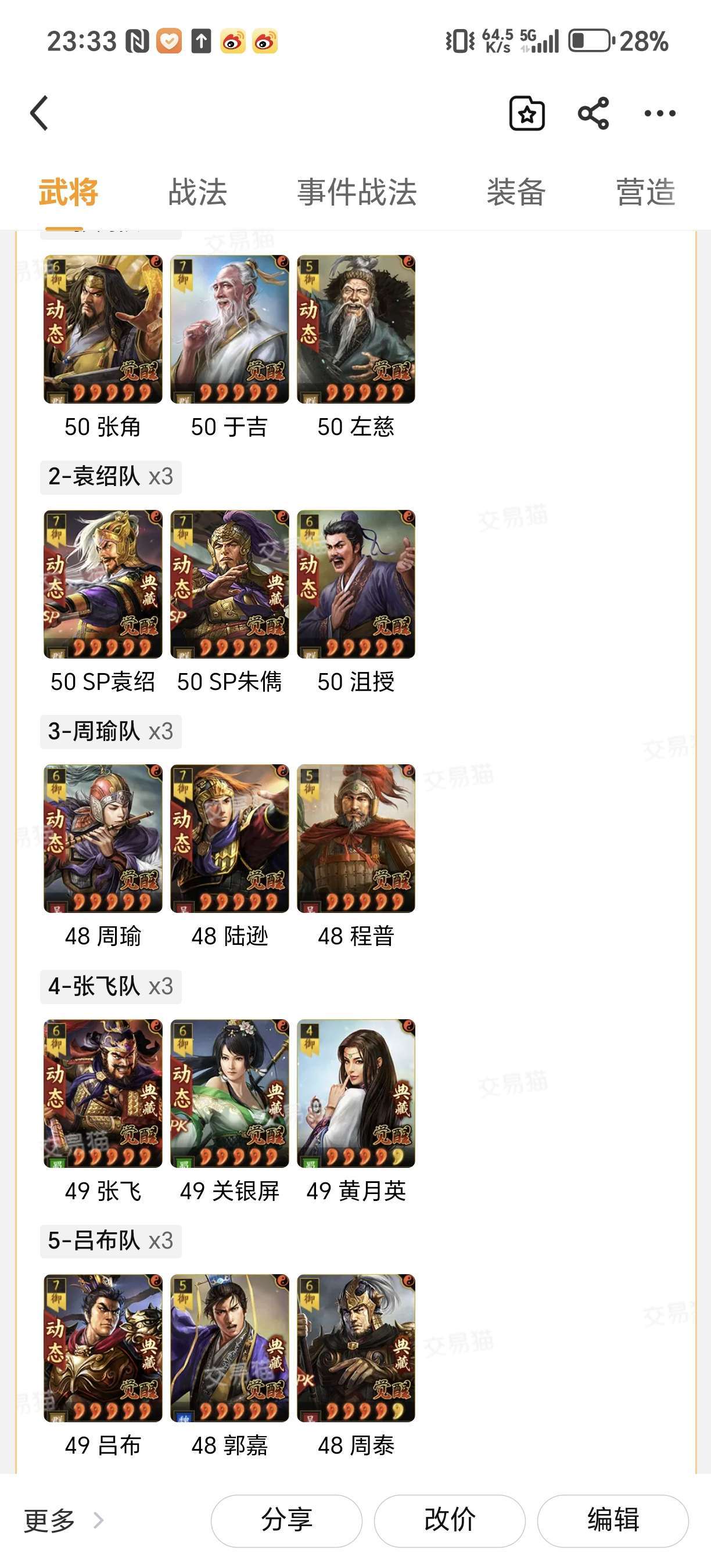Tap the 编辑 button to edit listing
The height and width of the screenshot is (1568, 711).
click(613, 1520)
